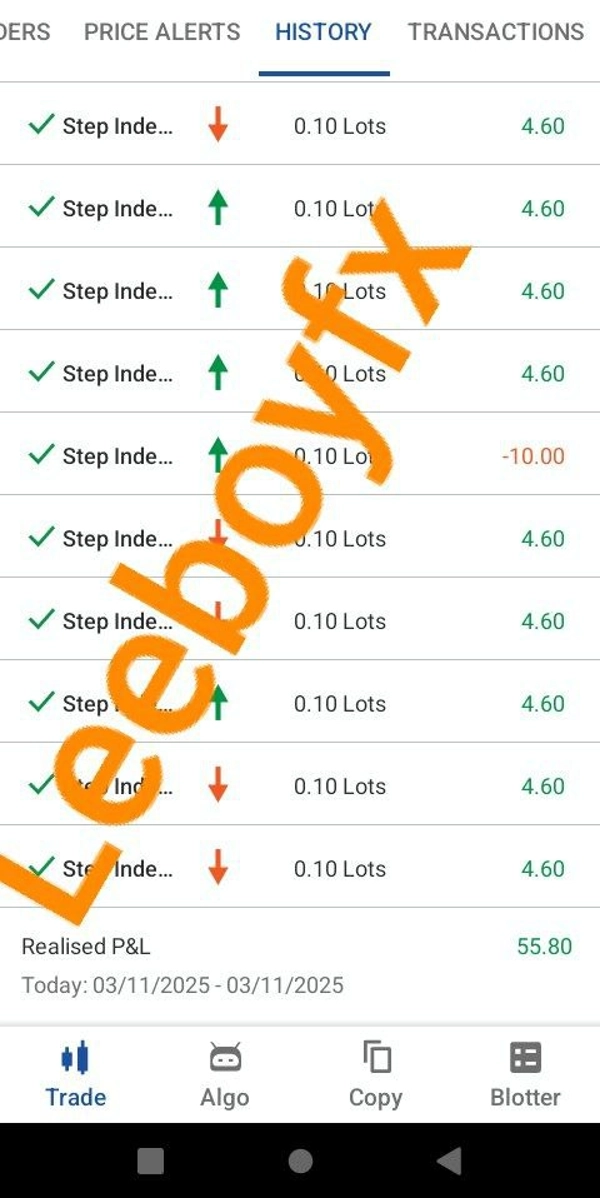Open the Blotter section

(525, 1074)
